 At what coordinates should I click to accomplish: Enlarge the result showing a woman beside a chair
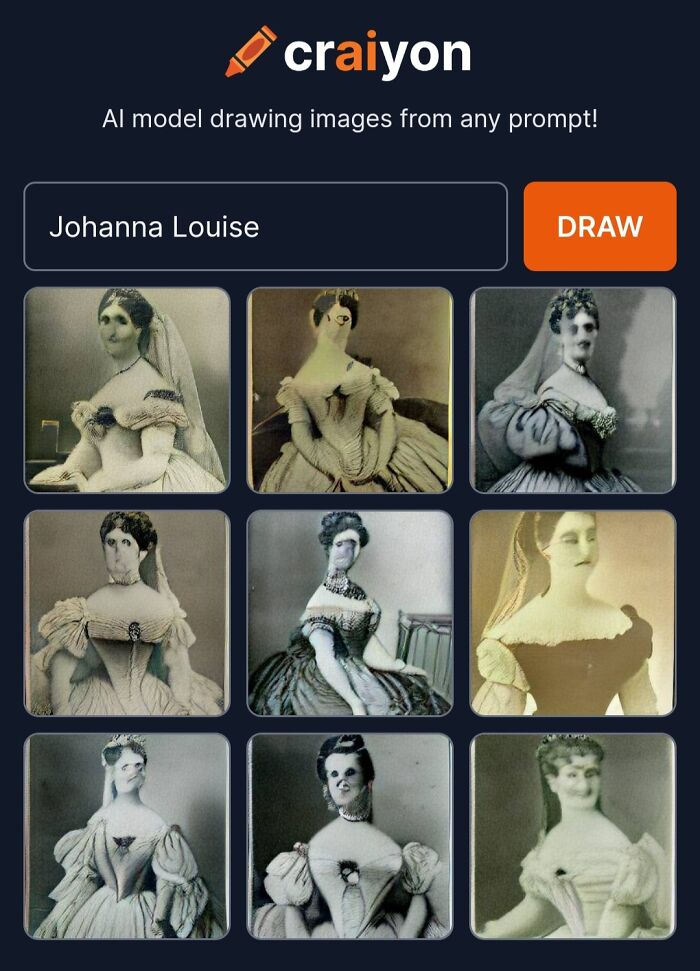point(349,613)
